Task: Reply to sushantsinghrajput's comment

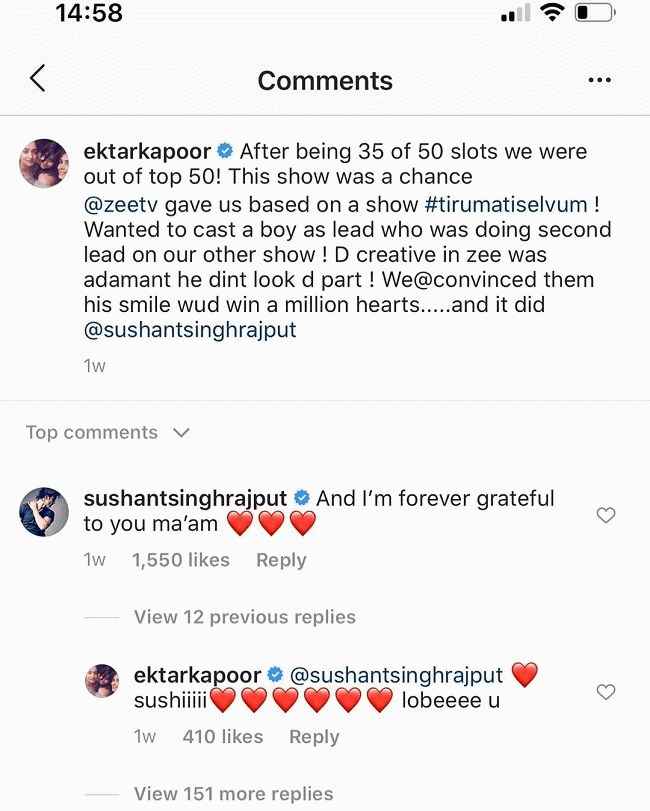Action: 281,560
